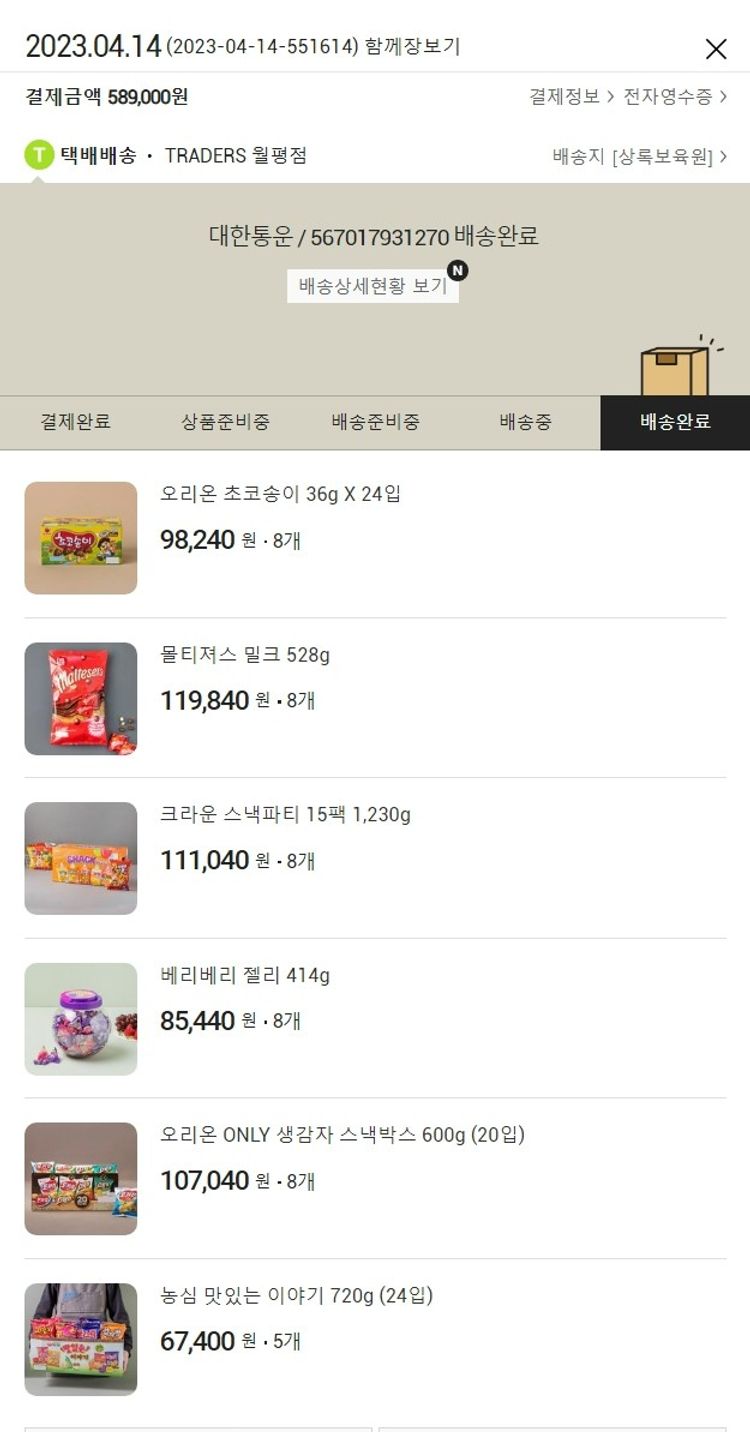Screen dimensions: 750x1432
Task: Open 베리베리 젤리 414g item
Action: [x=245, y=975]
